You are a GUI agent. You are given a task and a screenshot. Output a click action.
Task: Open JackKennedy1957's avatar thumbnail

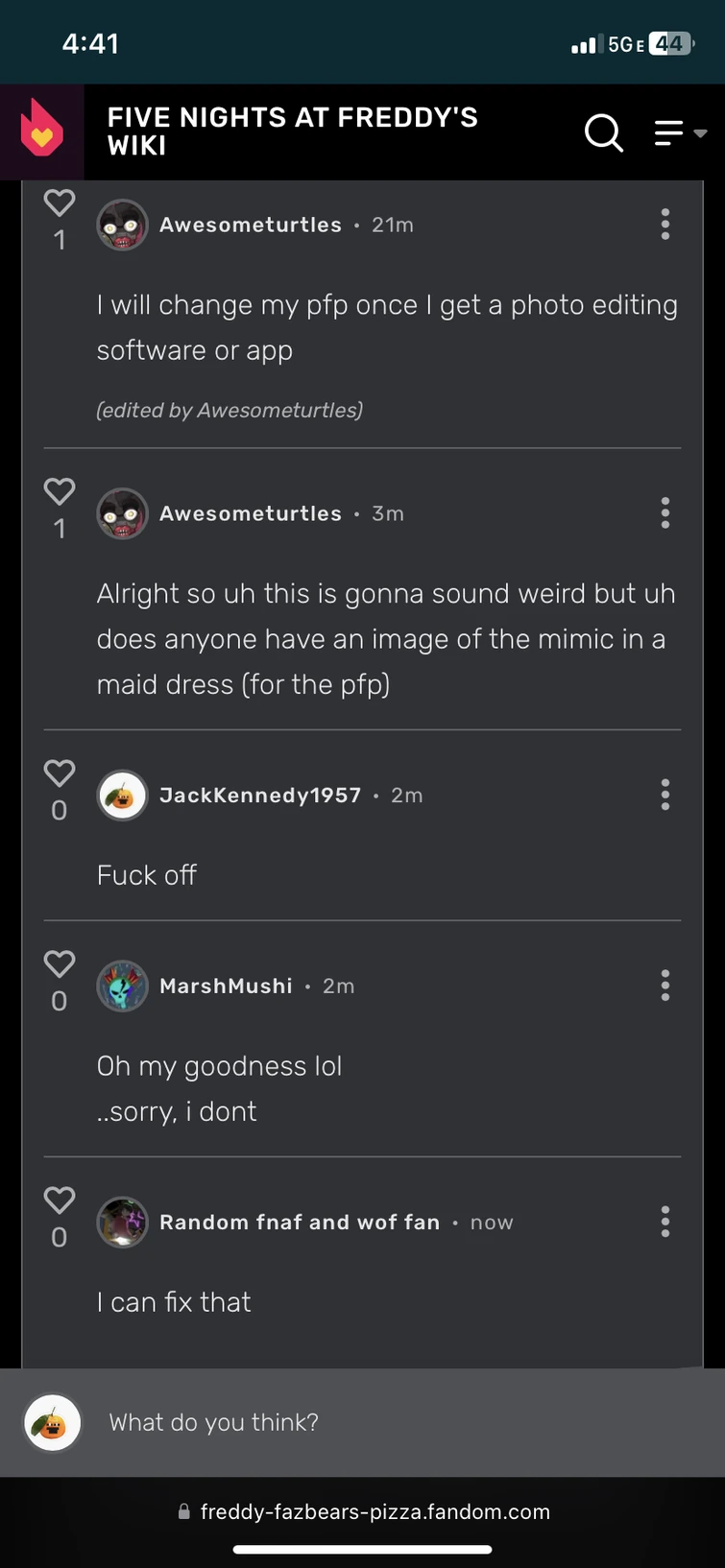[x=121, y=795]
